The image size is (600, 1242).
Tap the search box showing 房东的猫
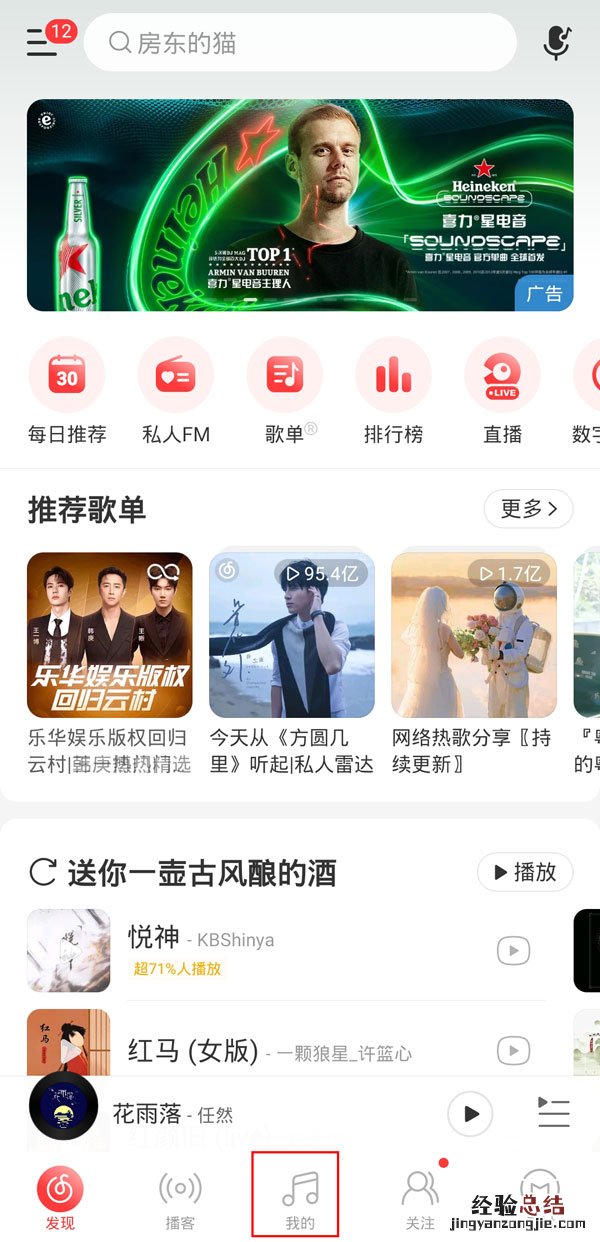coord(300,43)
